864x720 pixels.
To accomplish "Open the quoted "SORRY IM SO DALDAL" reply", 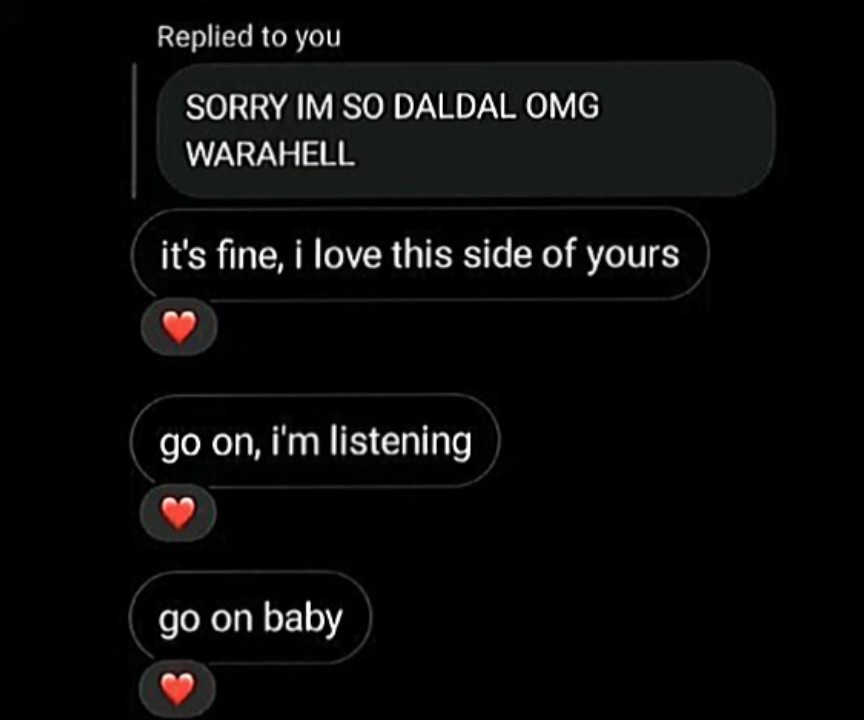I will click(x=465, y=130).
